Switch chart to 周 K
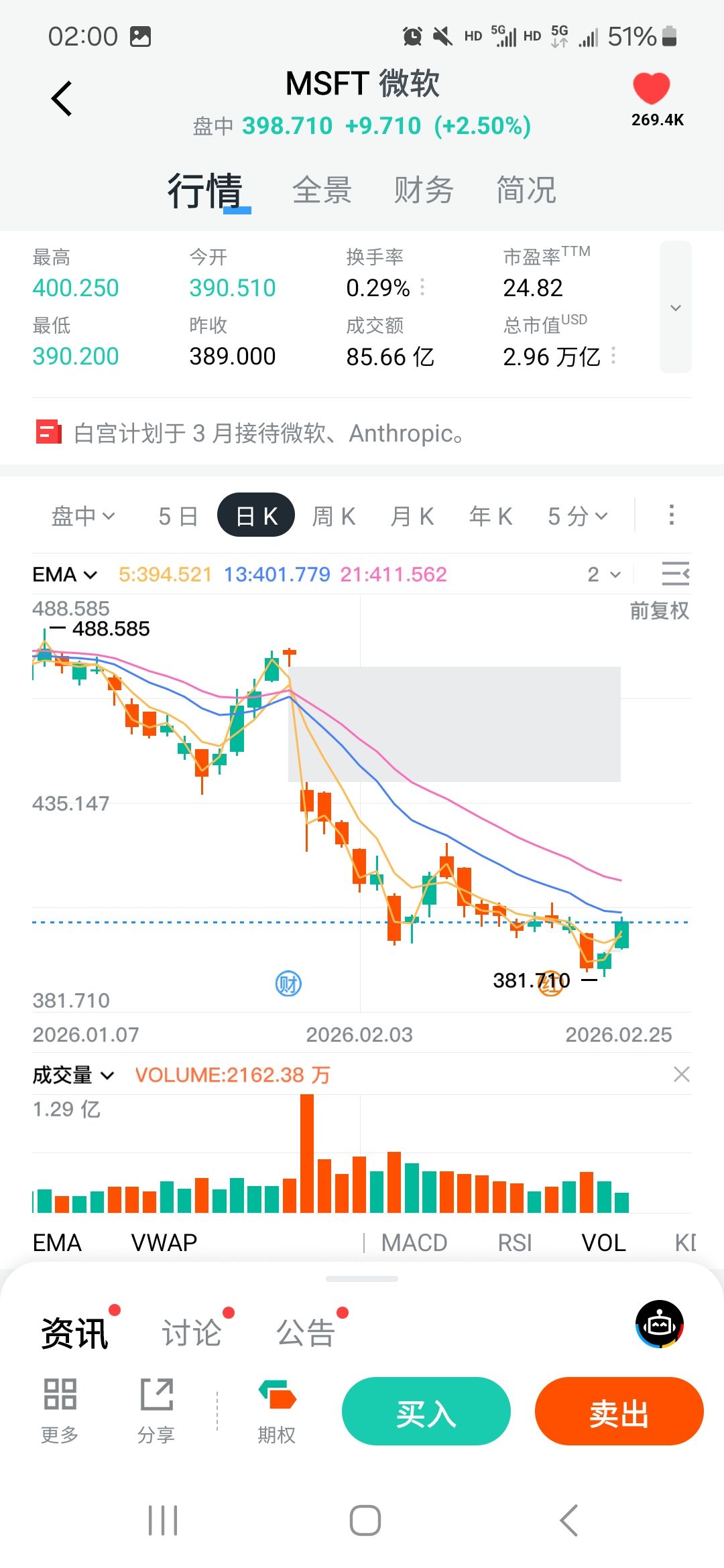Image resolution: width=724 pixels, height=1568 pixels. 334,516
